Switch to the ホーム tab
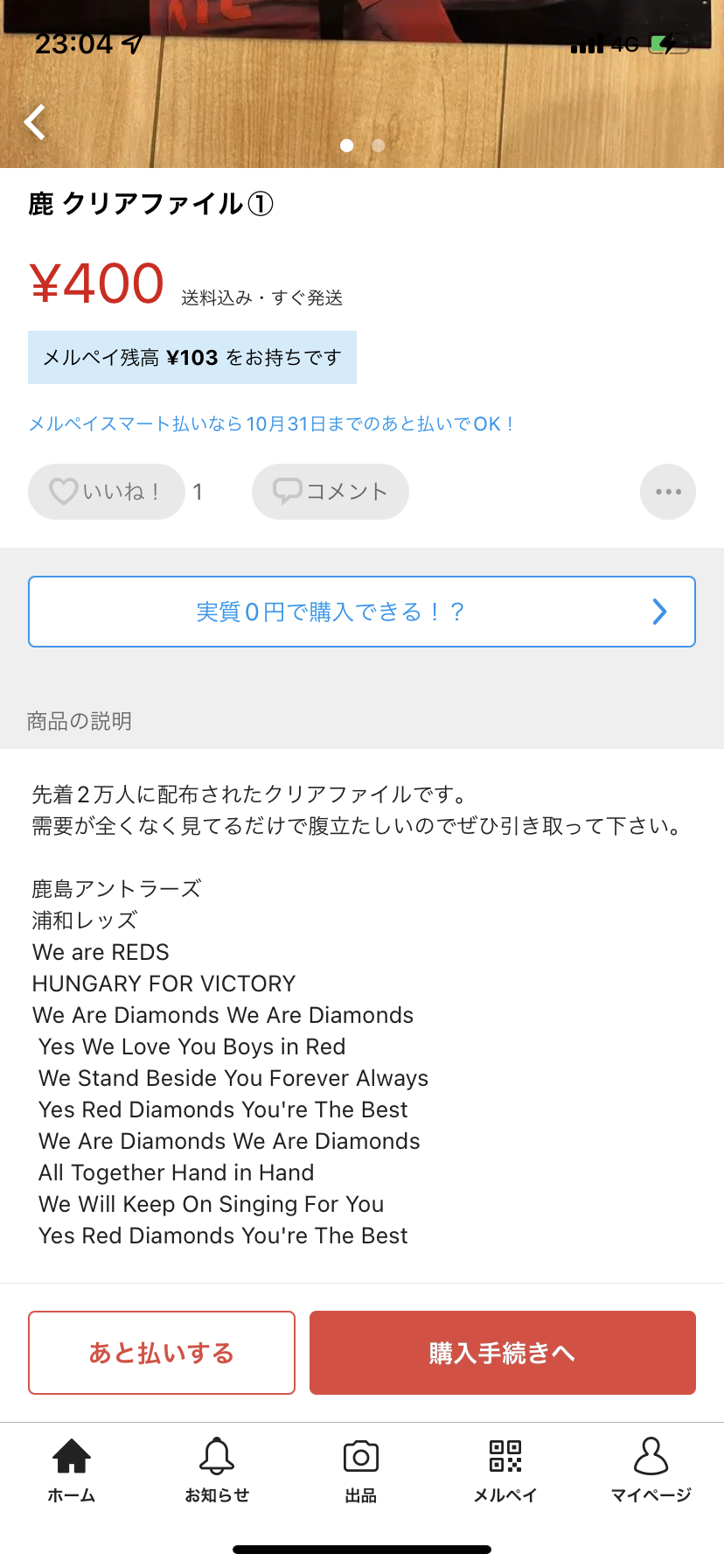The width and height of the screenshot is (724, 1568). click(x=72, y=1470)
